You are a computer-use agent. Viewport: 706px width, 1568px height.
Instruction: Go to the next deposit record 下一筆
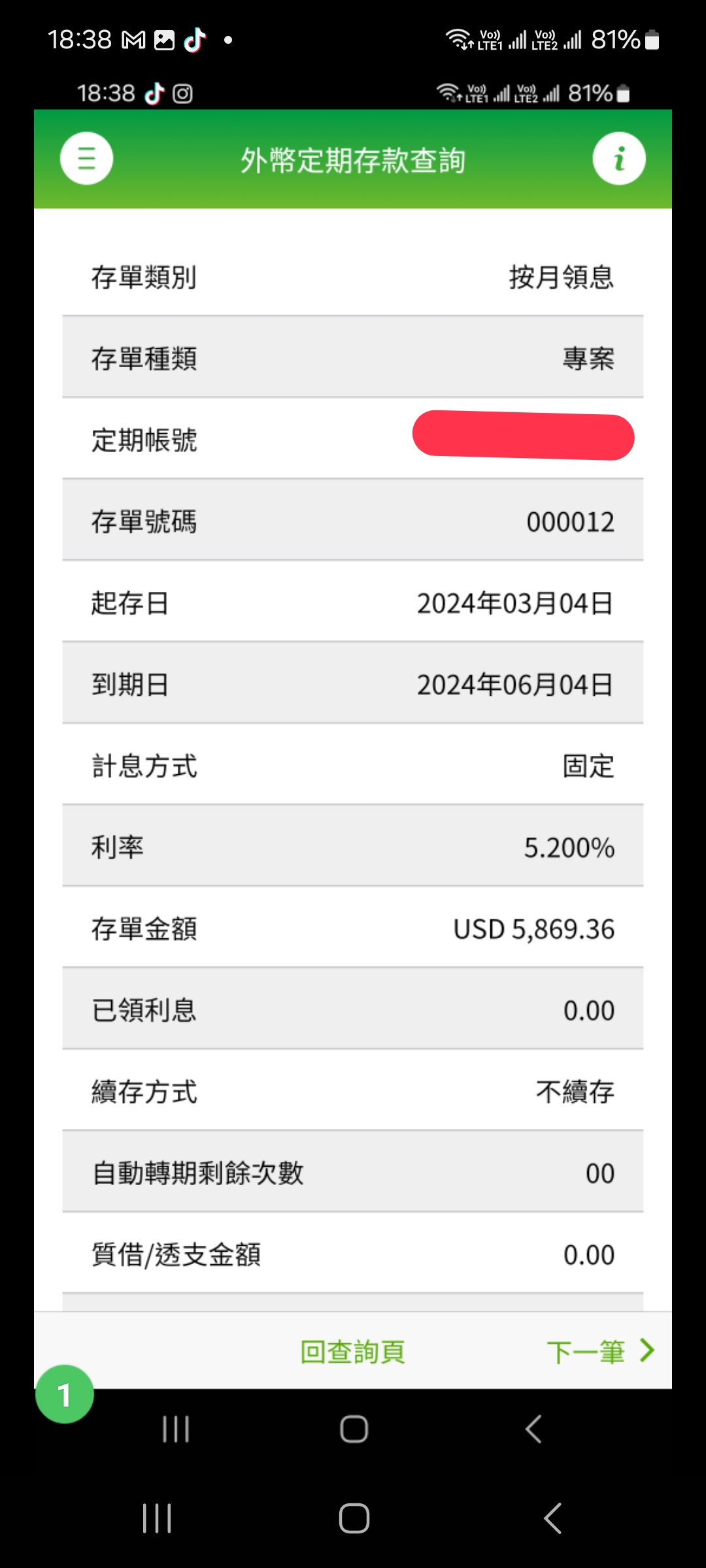600,1352
